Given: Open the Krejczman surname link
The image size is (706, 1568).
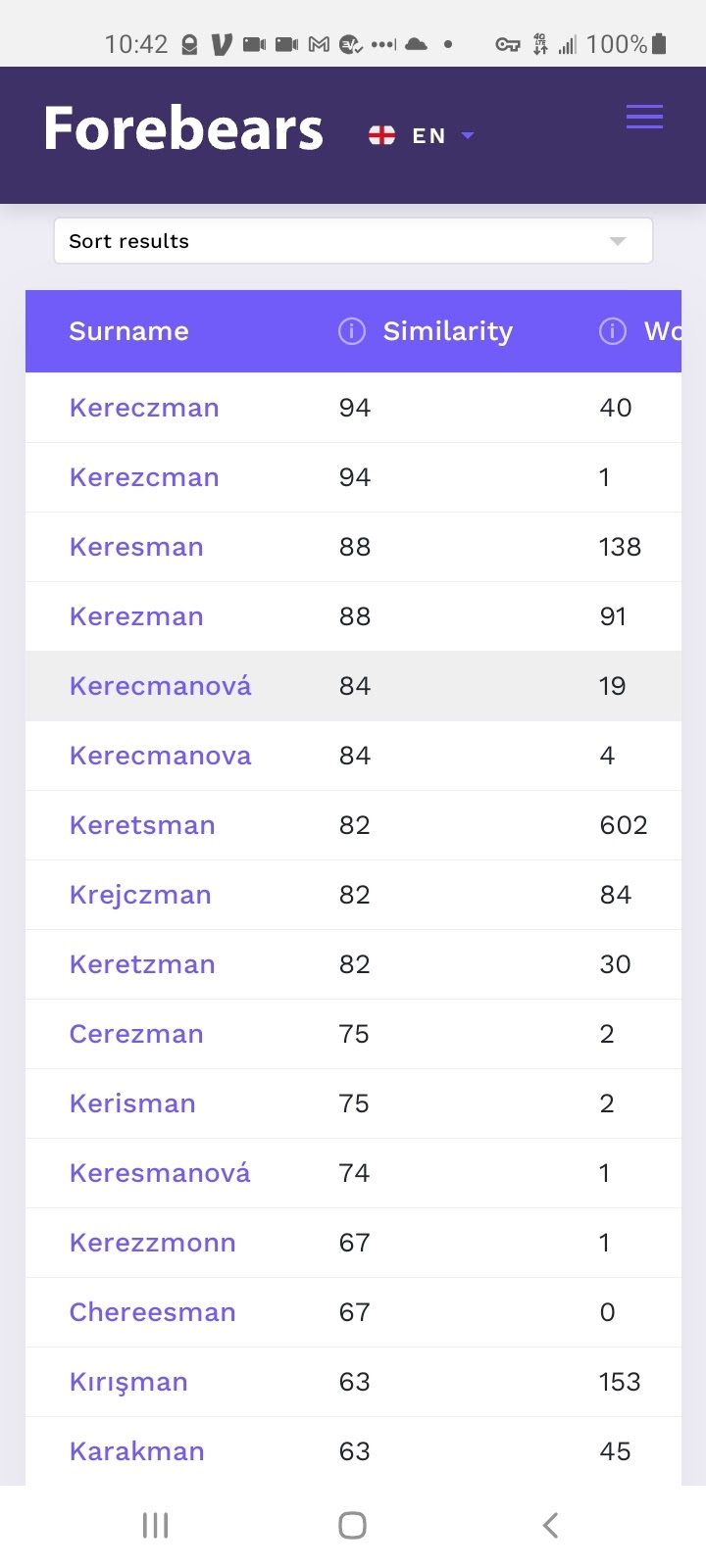Looking at the screenshot, I should [140, 895].
